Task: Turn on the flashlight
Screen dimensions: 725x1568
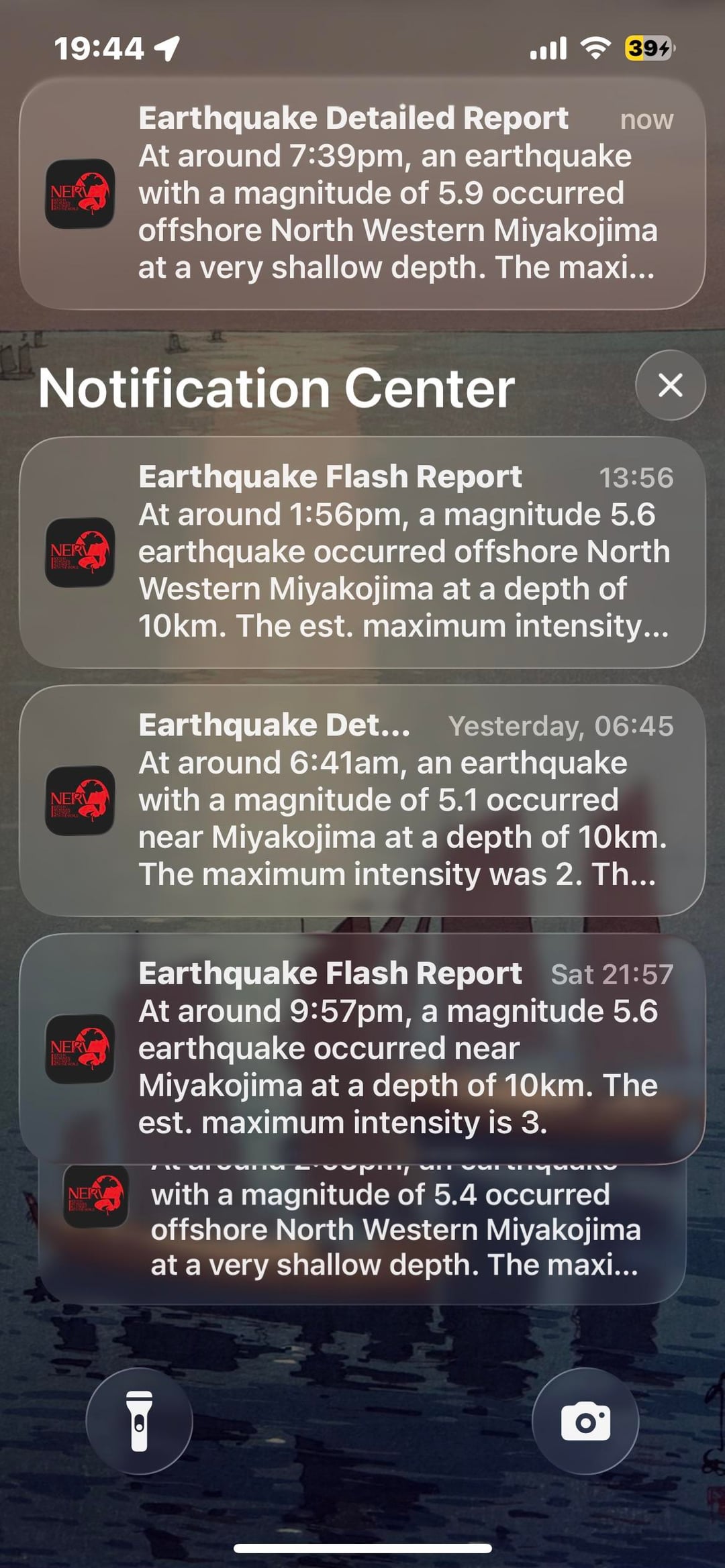Action: [x=139, y=1421]
